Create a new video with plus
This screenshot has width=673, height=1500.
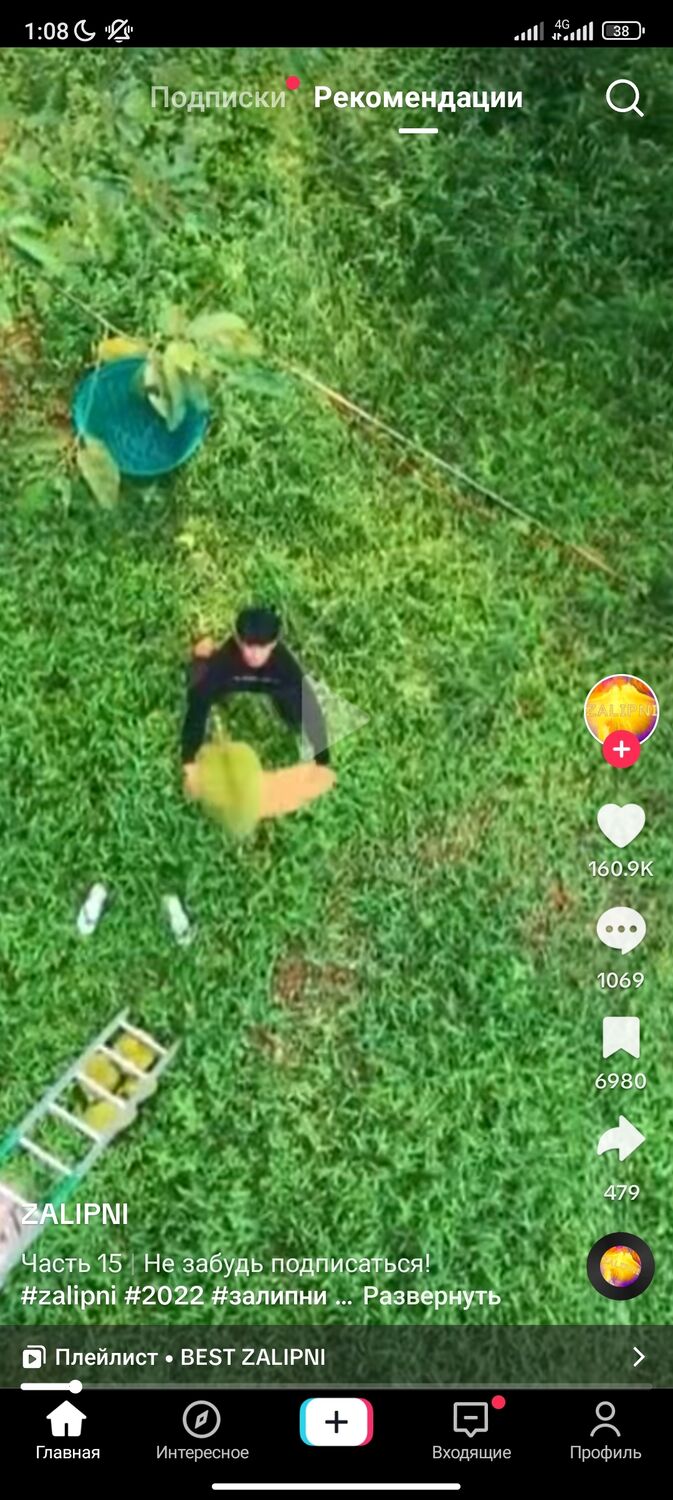click(x=336, y=1422)
